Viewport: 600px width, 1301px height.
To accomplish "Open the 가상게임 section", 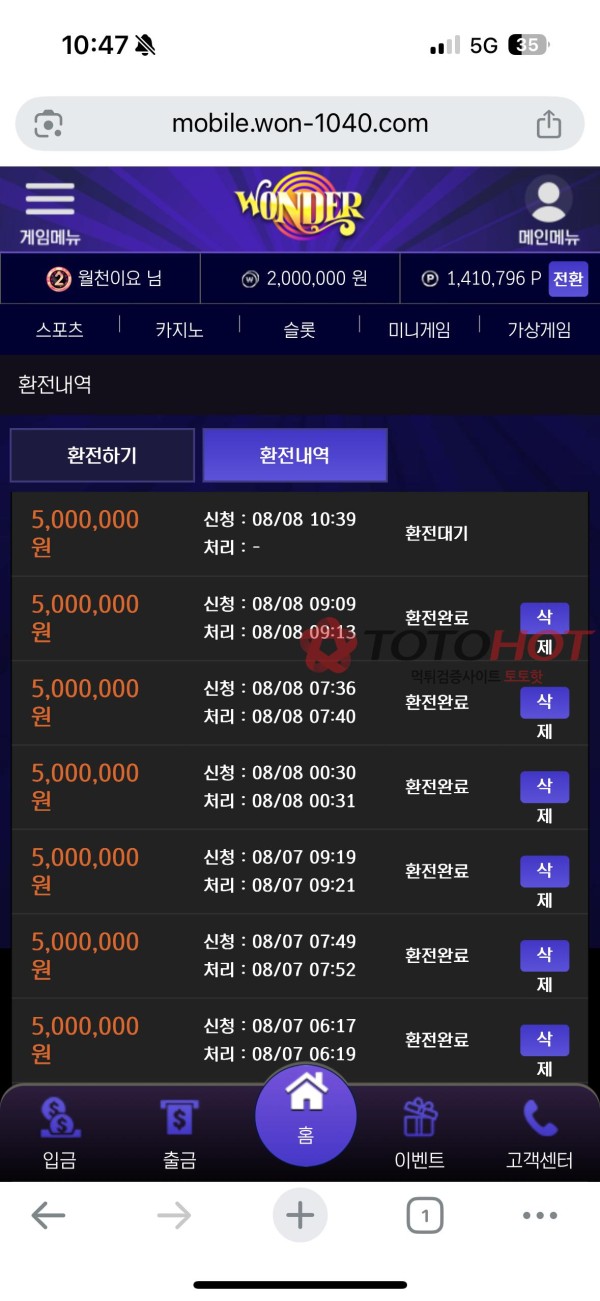I will click(539, 330).
